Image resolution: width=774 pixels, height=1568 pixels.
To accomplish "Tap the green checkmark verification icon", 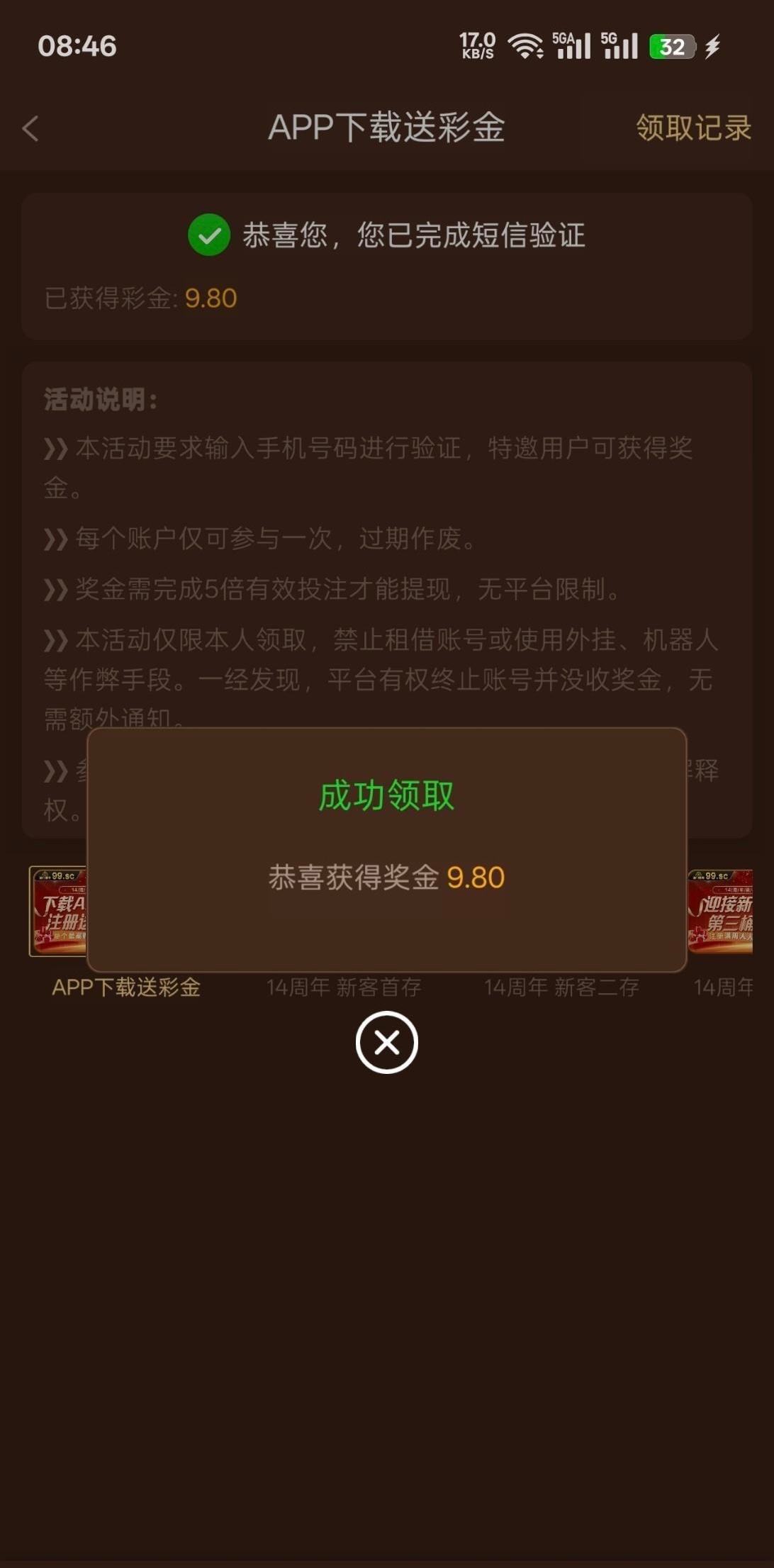I will [208, 235].
